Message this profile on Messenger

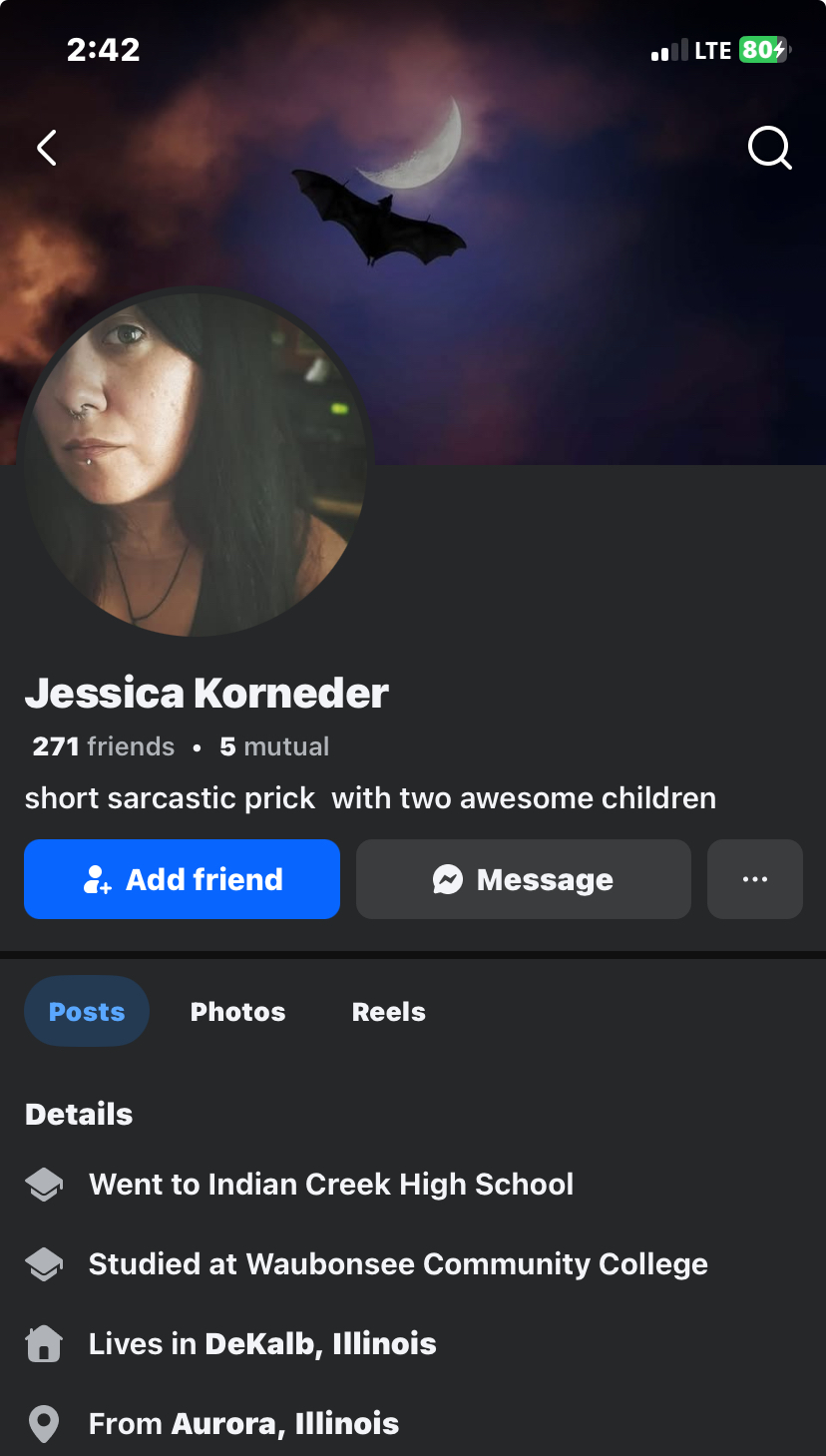click(523, 879)
